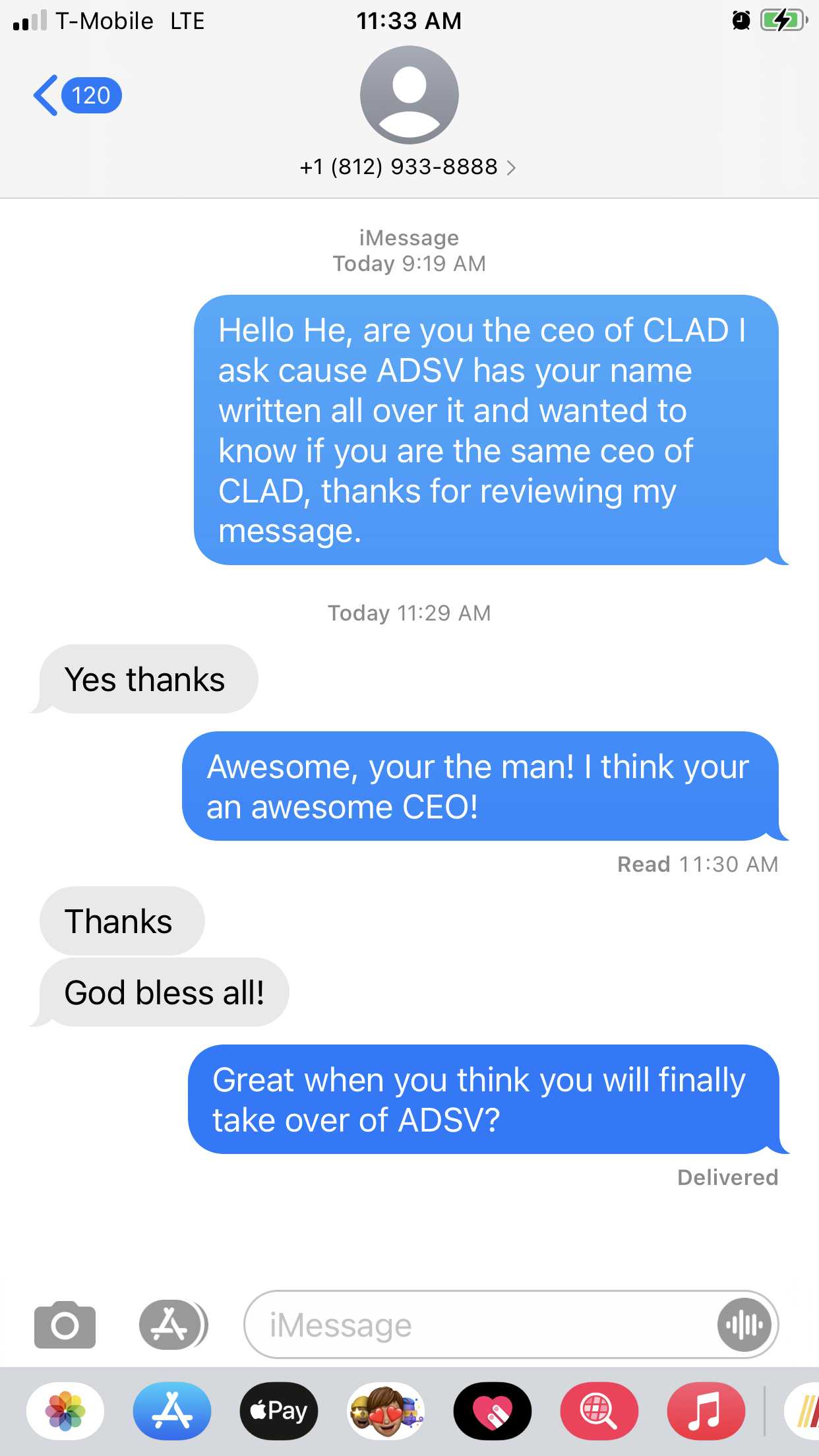Open Apple Pay in the app strip

click(x=279, y=1411)
